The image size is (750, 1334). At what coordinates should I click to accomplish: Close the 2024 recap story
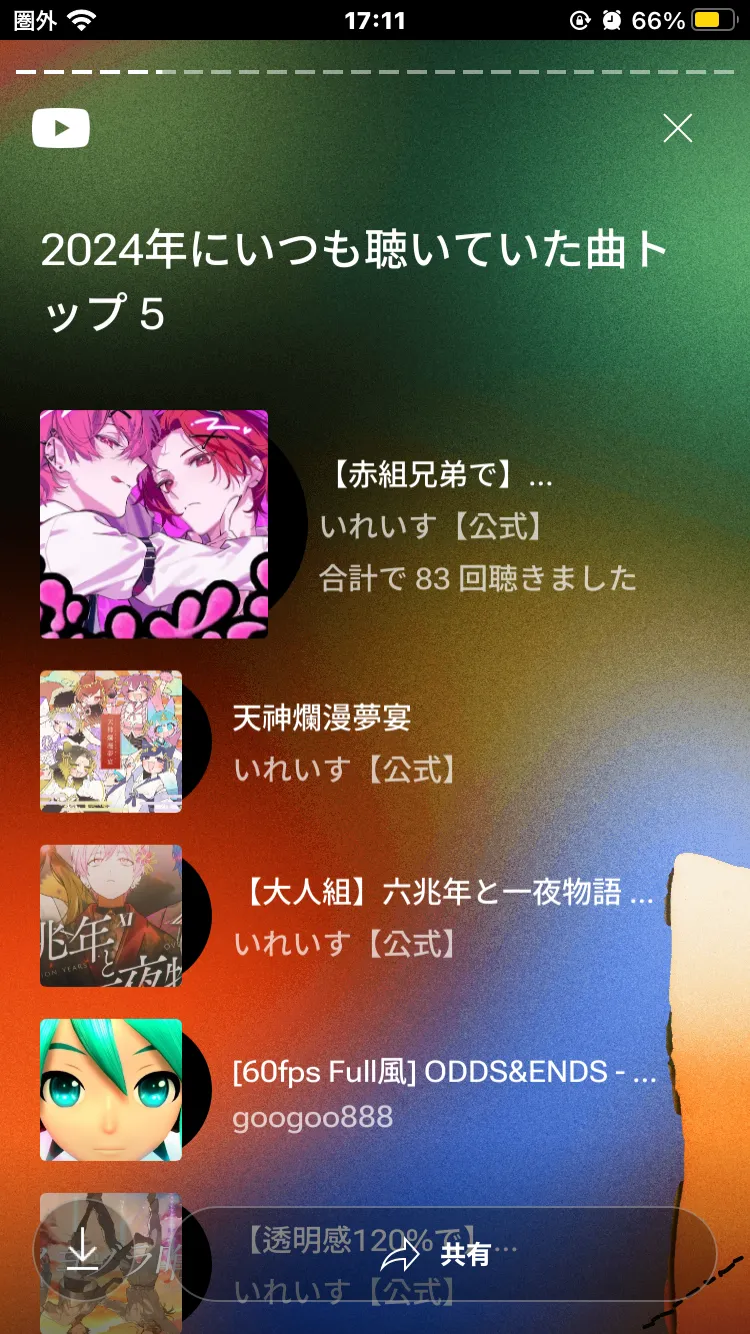click(677, 128)
